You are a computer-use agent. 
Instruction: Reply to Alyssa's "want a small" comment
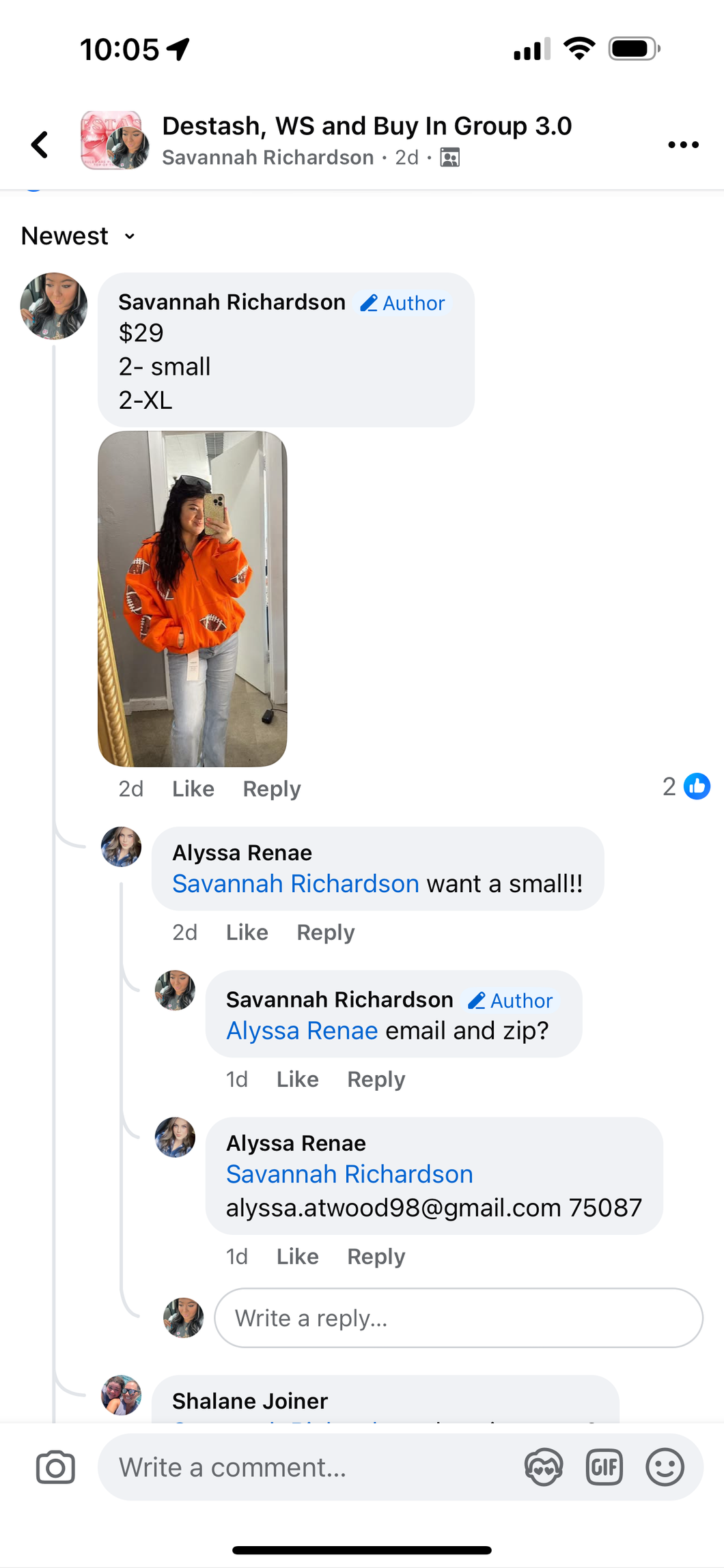(325, 932)
